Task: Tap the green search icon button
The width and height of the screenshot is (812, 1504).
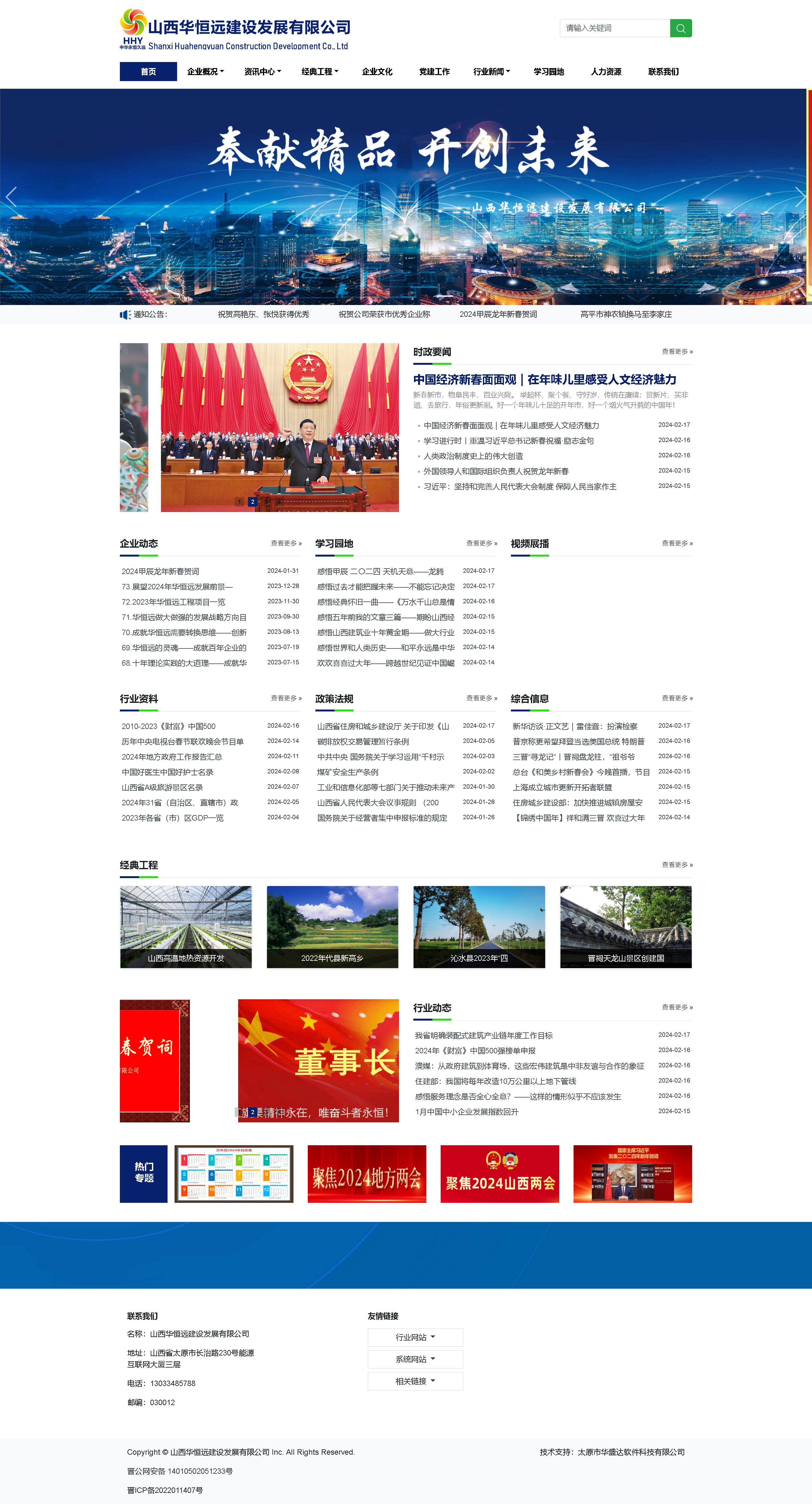Action: pos(681,28)
